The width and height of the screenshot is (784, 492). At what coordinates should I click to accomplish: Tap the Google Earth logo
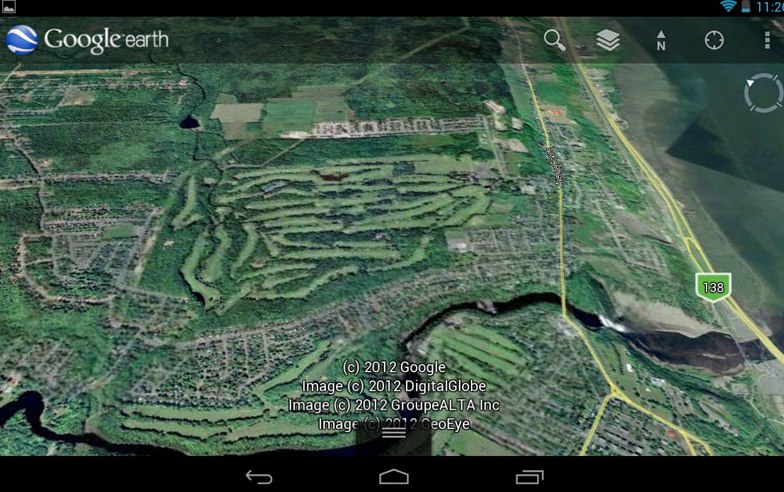pos(87,40)
